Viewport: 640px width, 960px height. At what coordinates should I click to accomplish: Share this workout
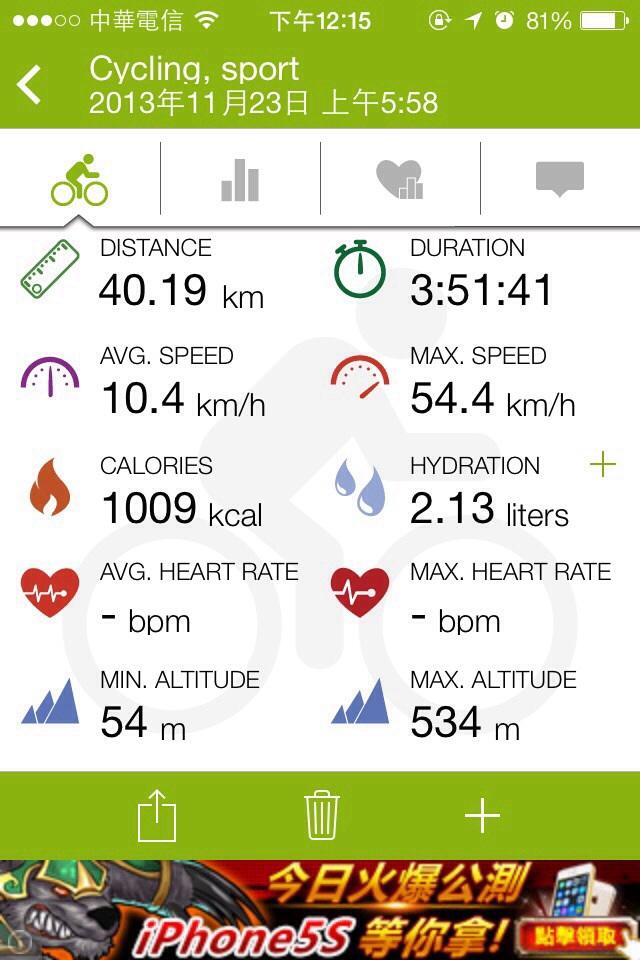[x=157, y=816]
